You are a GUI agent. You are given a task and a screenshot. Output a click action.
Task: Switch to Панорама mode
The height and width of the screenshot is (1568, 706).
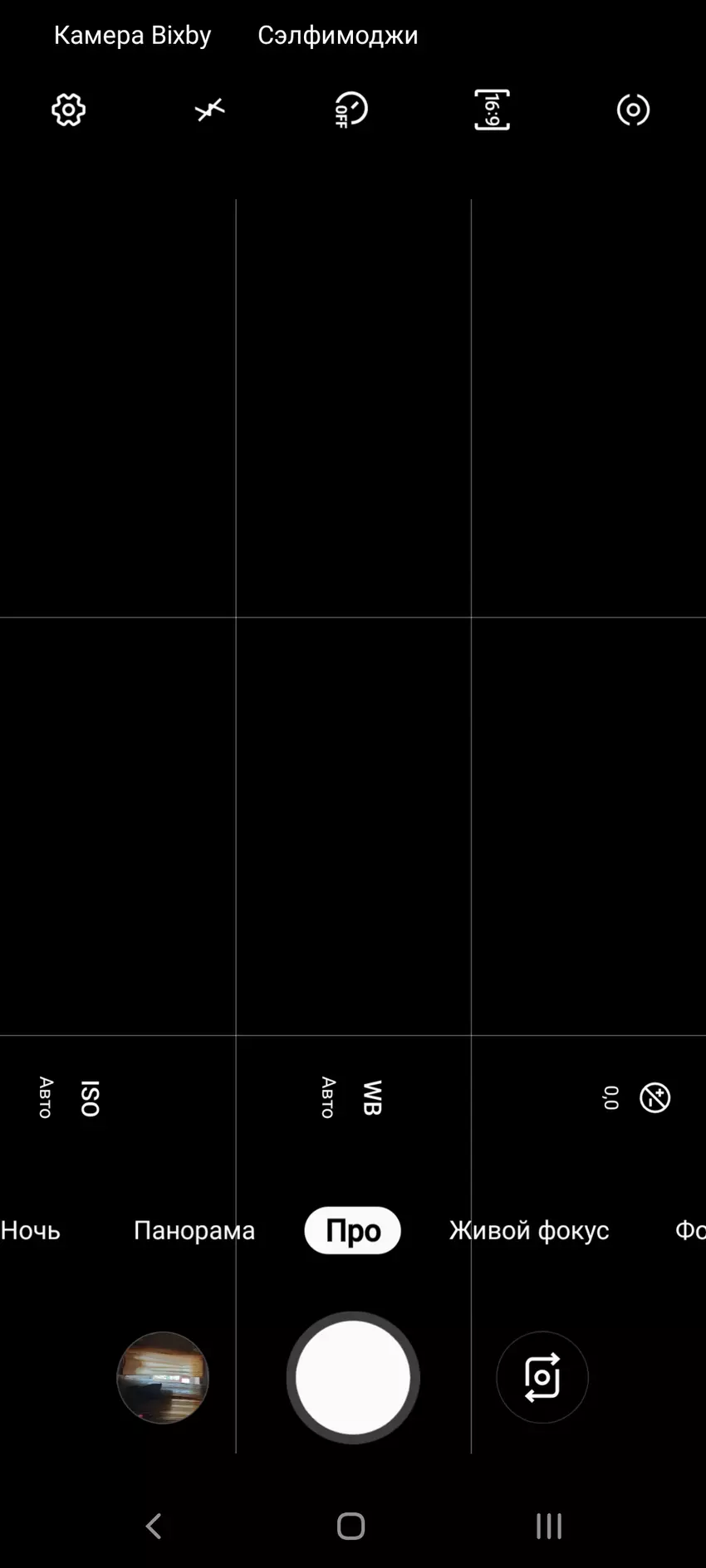194,1230
